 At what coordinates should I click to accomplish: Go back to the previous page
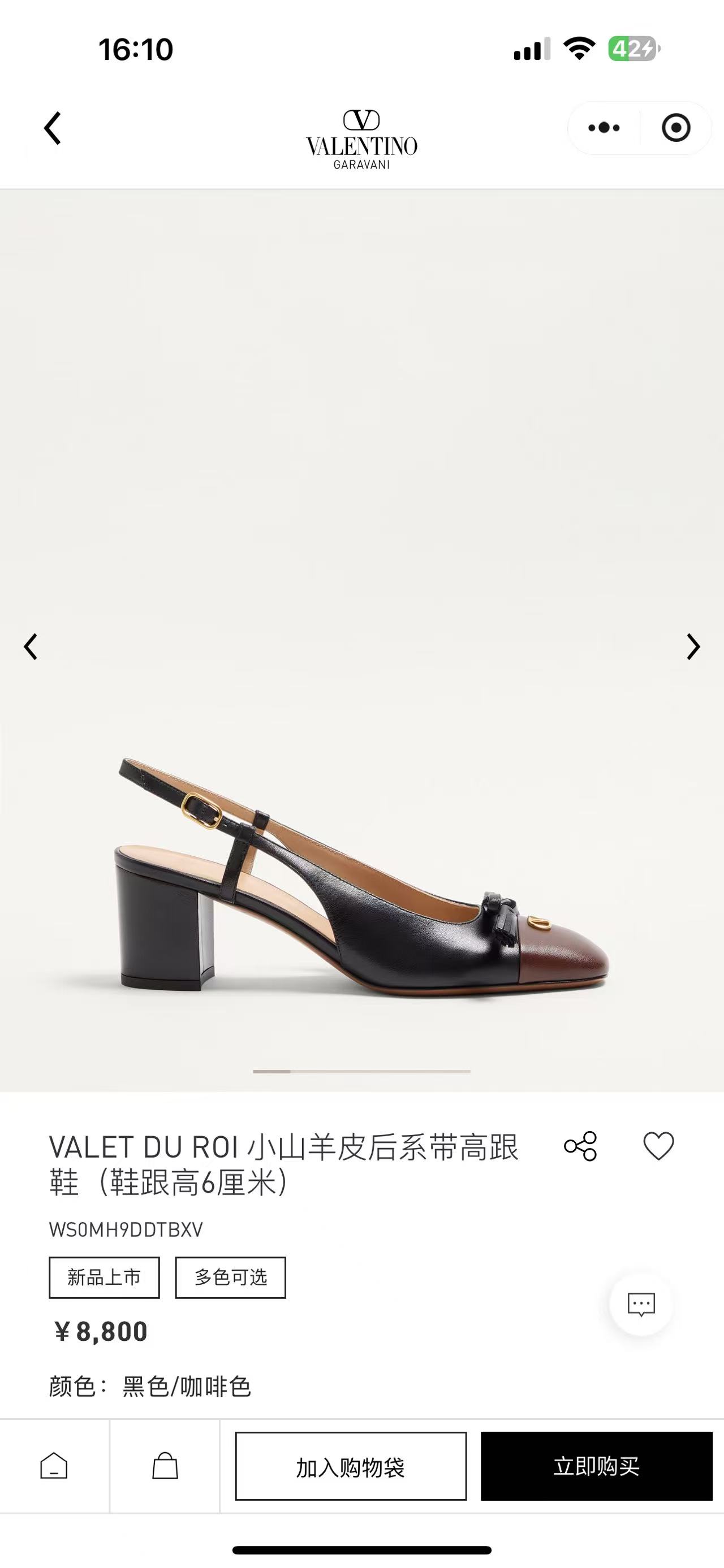(x=53, y=128)
